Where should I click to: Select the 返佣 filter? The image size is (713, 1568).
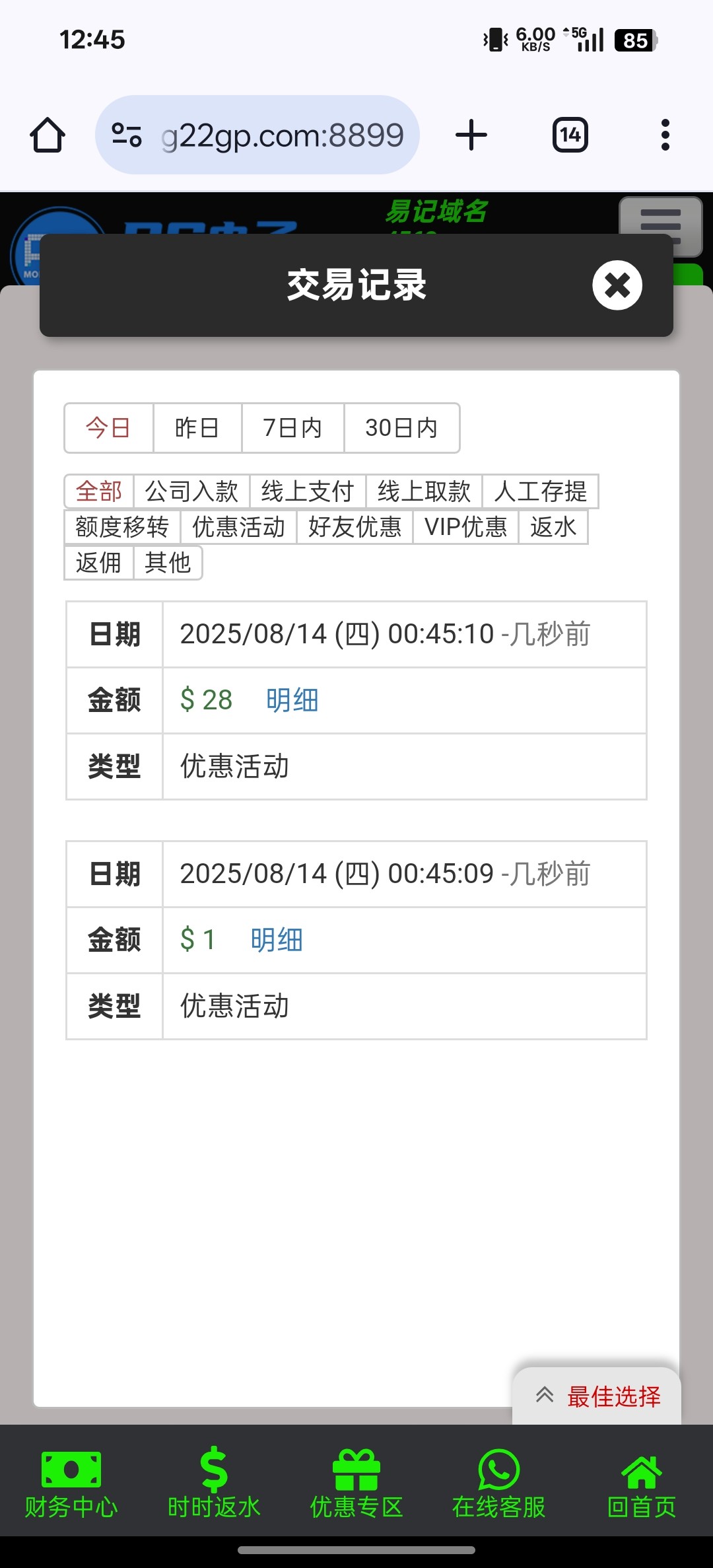coord(98,563)
